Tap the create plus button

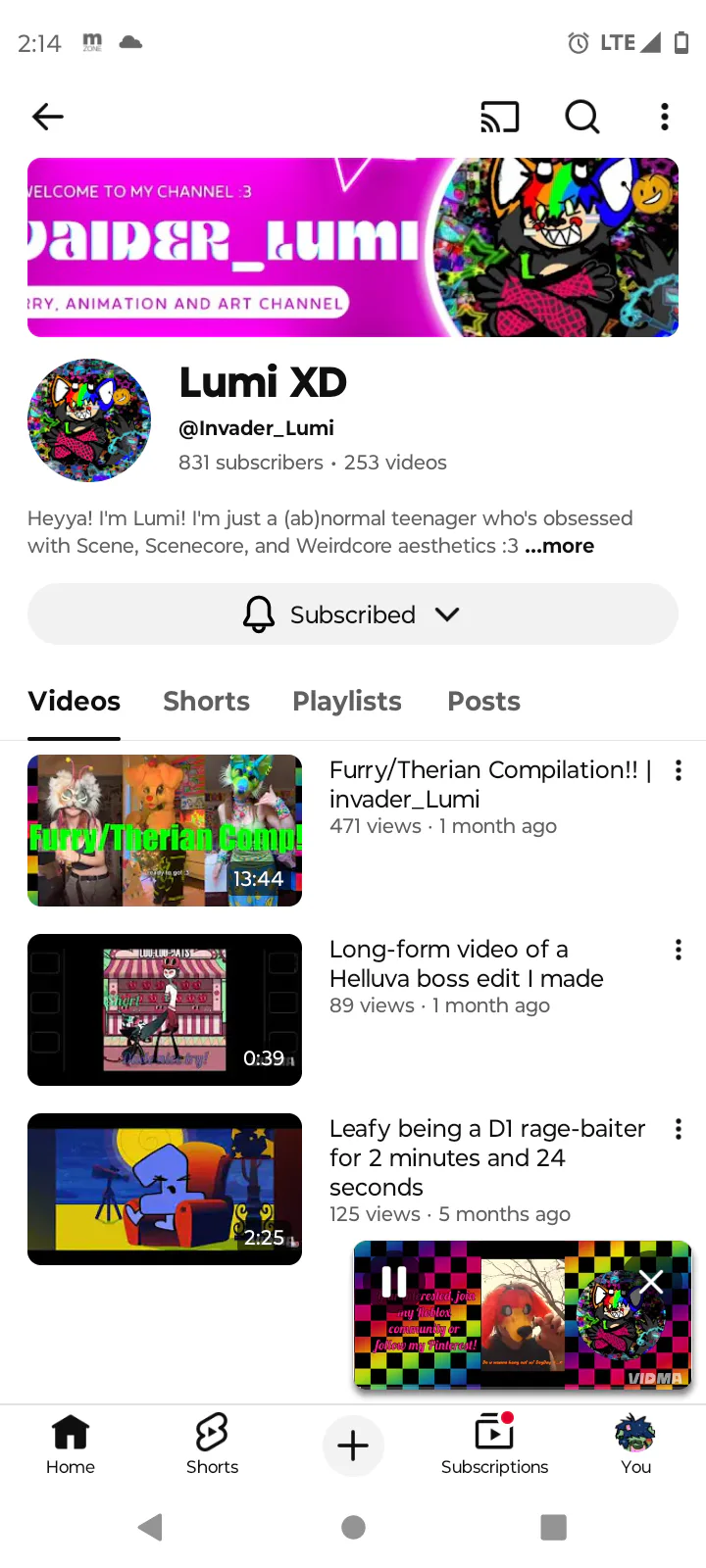click(353, 1445)
